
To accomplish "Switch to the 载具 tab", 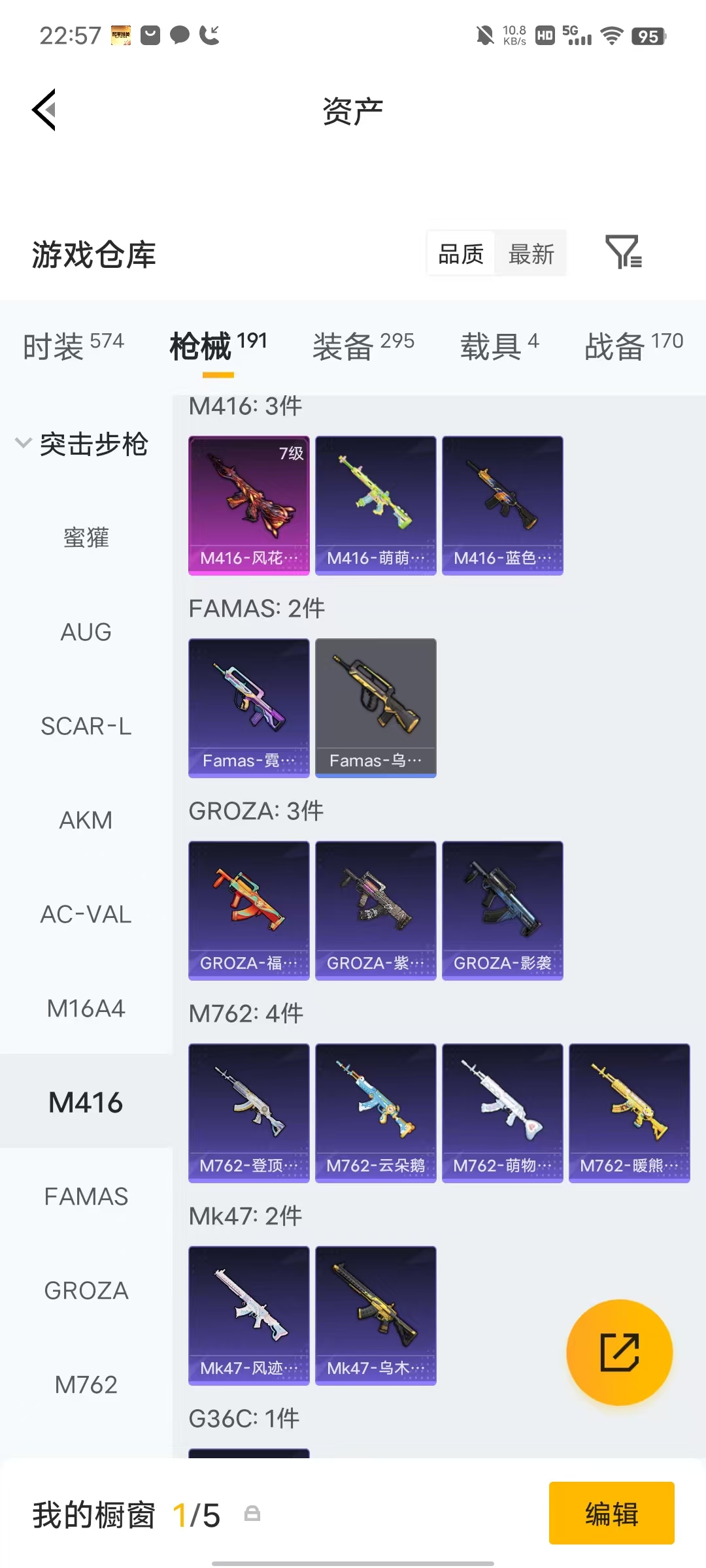I will coord(499,346).
